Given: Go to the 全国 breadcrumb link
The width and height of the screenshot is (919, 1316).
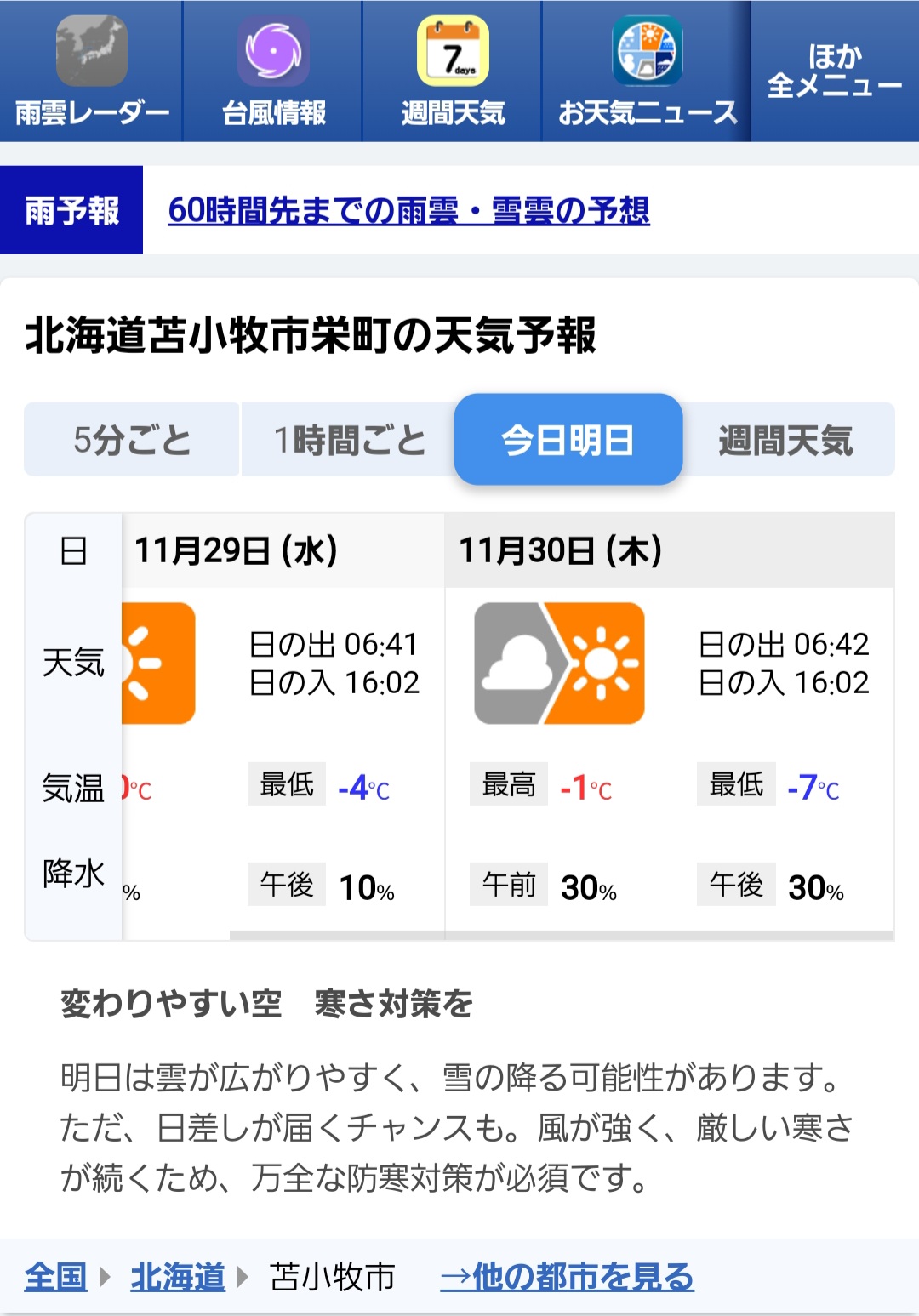Looking at the screenshot, I should 56,1276.
